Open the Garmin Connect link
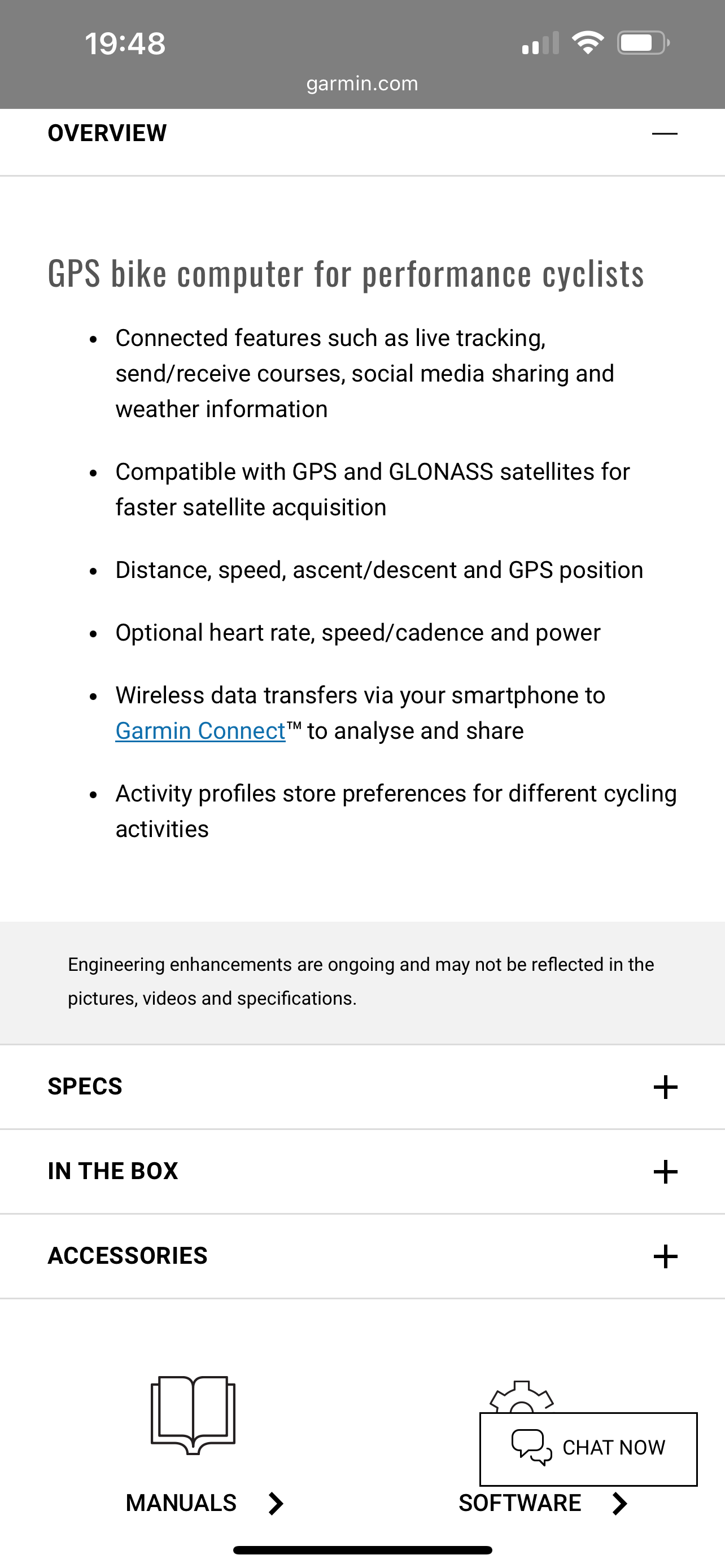The image size is (725, 1568). [x=200, y=731]
